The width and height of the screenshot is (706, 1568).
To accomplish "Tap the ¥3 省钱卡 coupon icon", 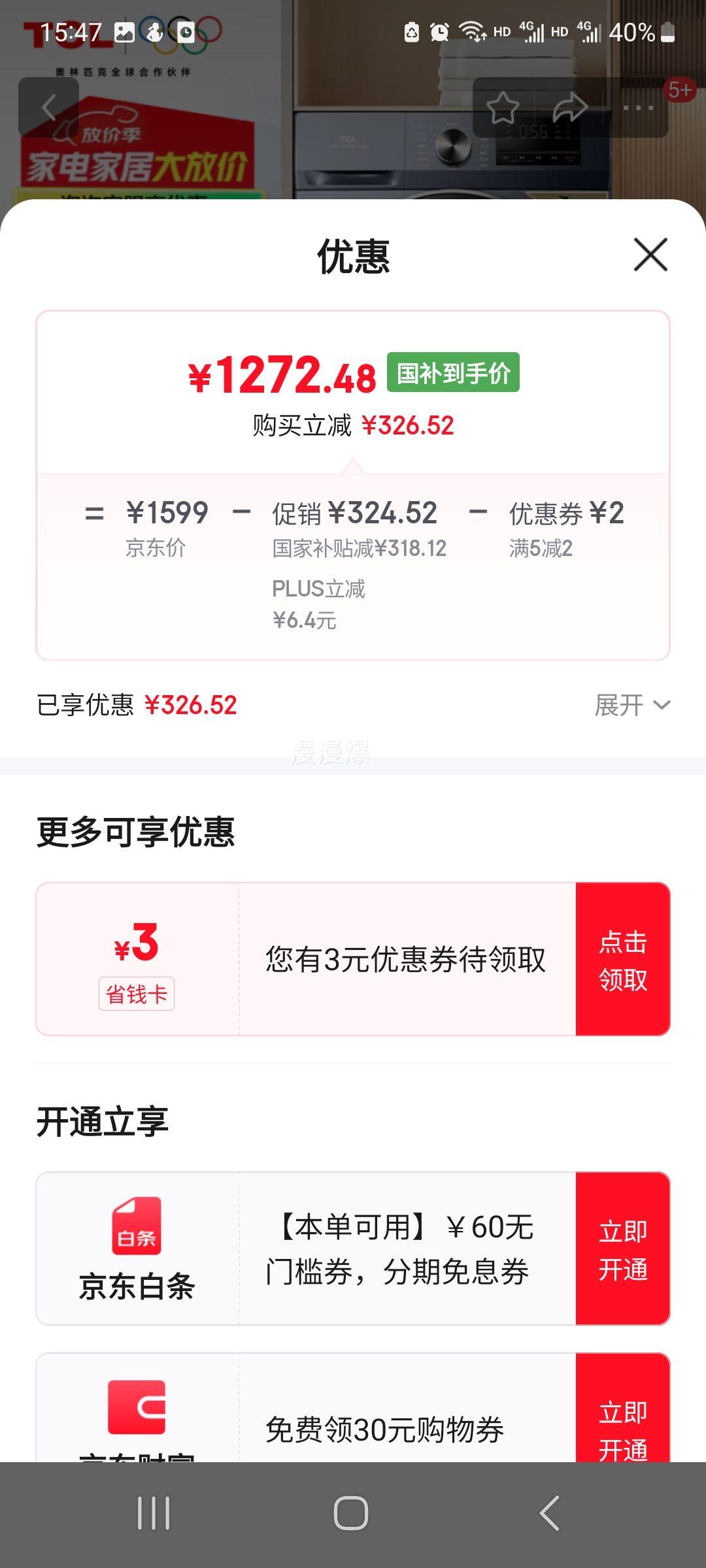I will click(x=136, y=959).
